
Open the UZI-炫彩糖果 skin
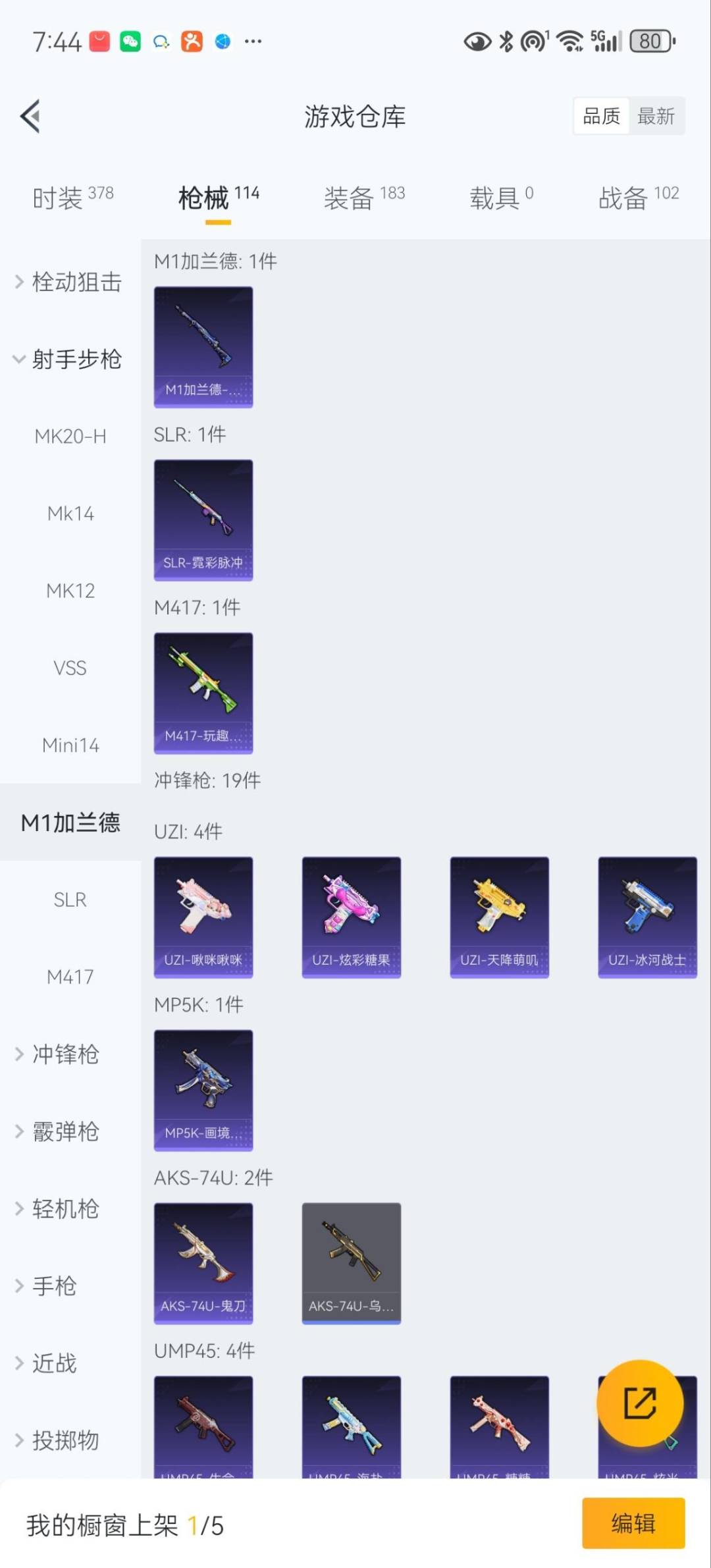[x=351, y=917]
